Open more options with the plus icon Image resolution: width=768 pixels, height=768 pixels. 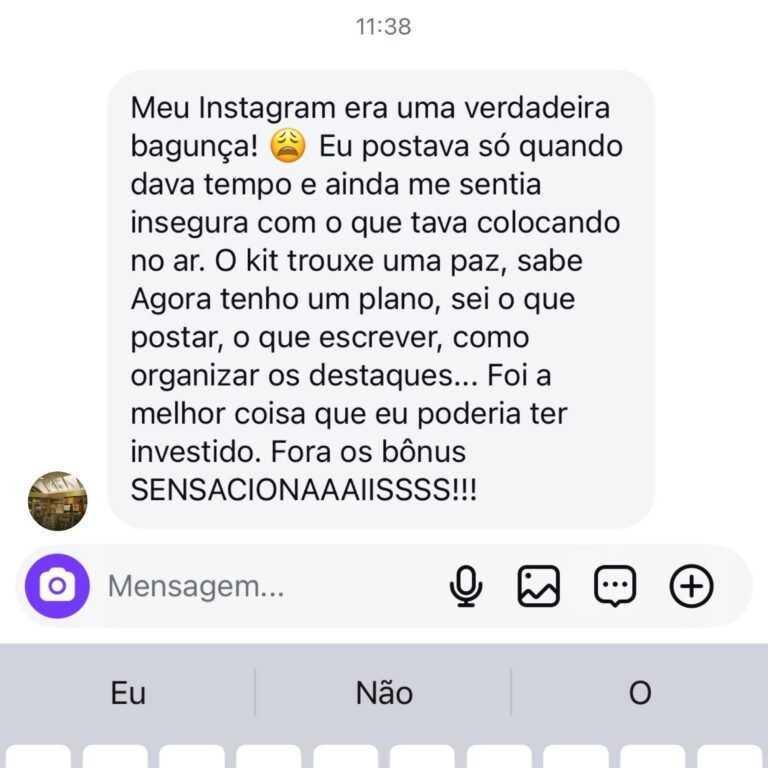point(691,586)
